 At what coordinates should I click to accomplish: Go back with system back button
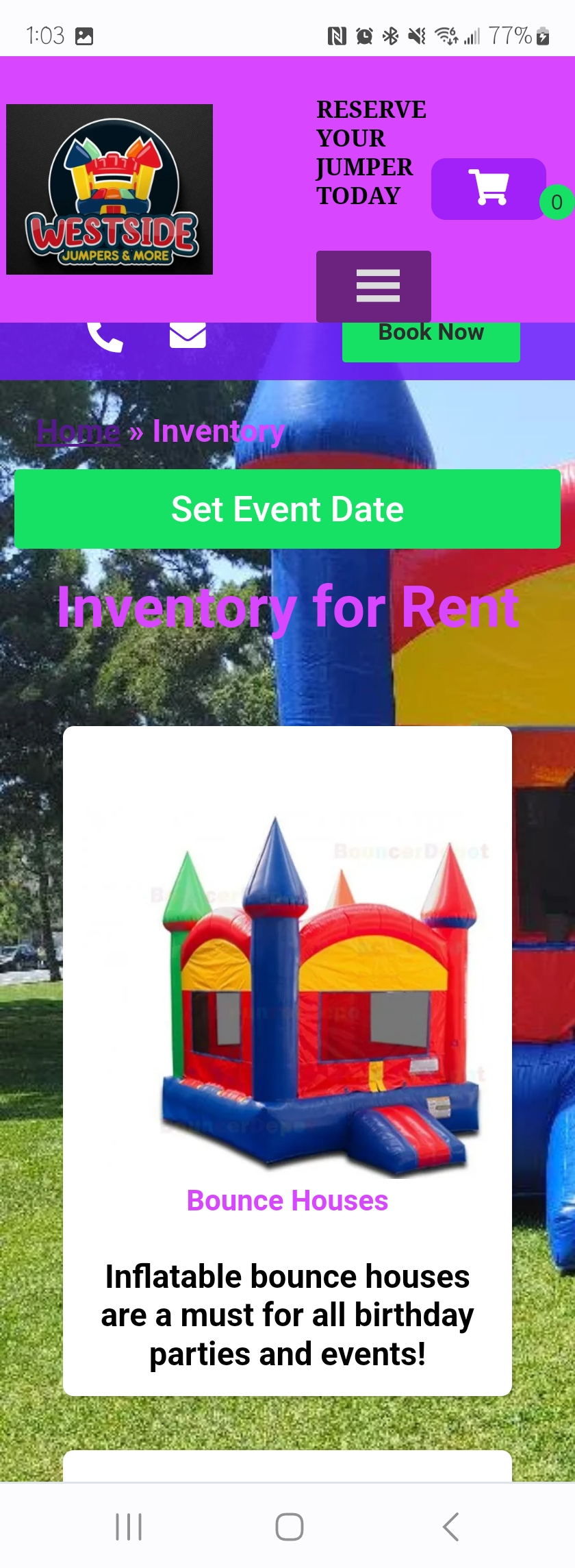point(450,1526)
